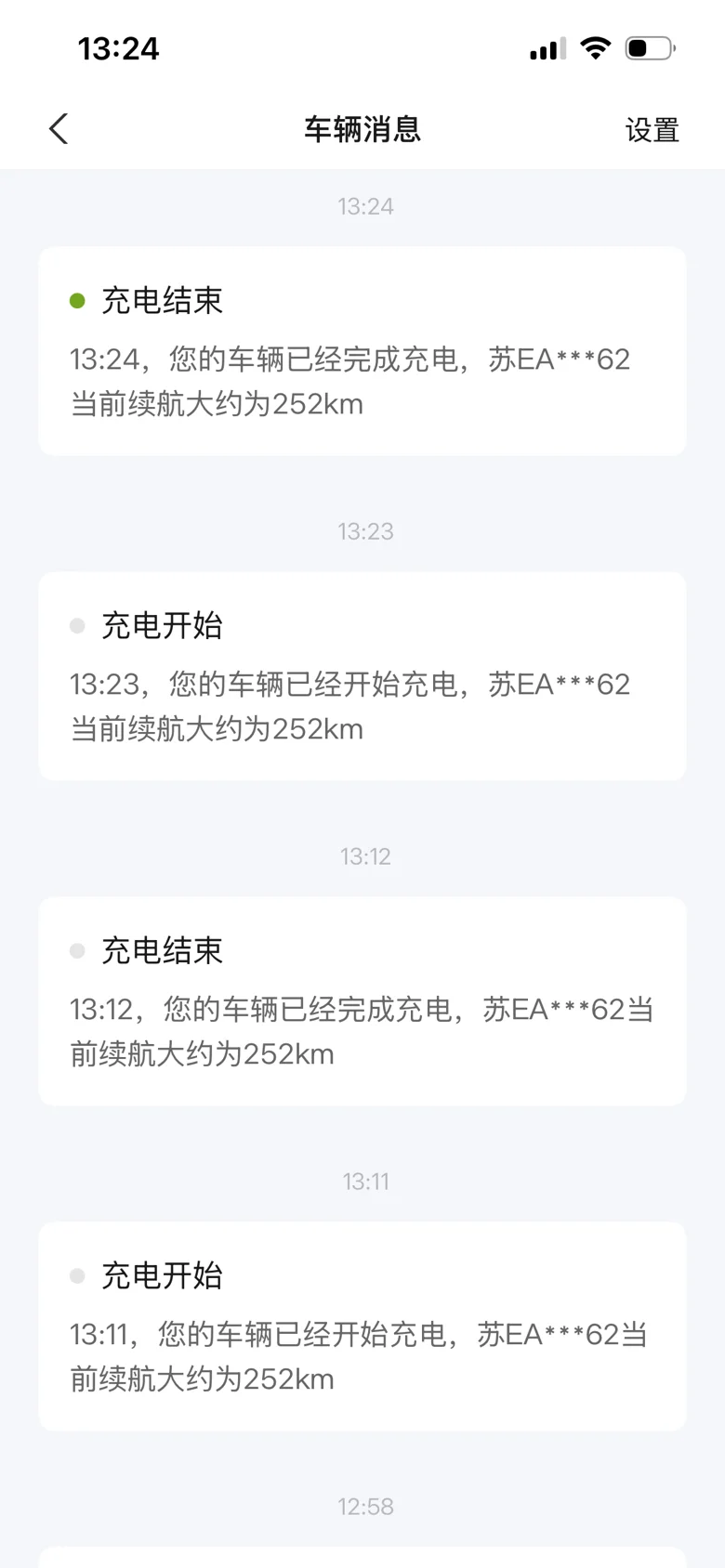View the 13:11 充电开始 message

tap(362, 1326)
